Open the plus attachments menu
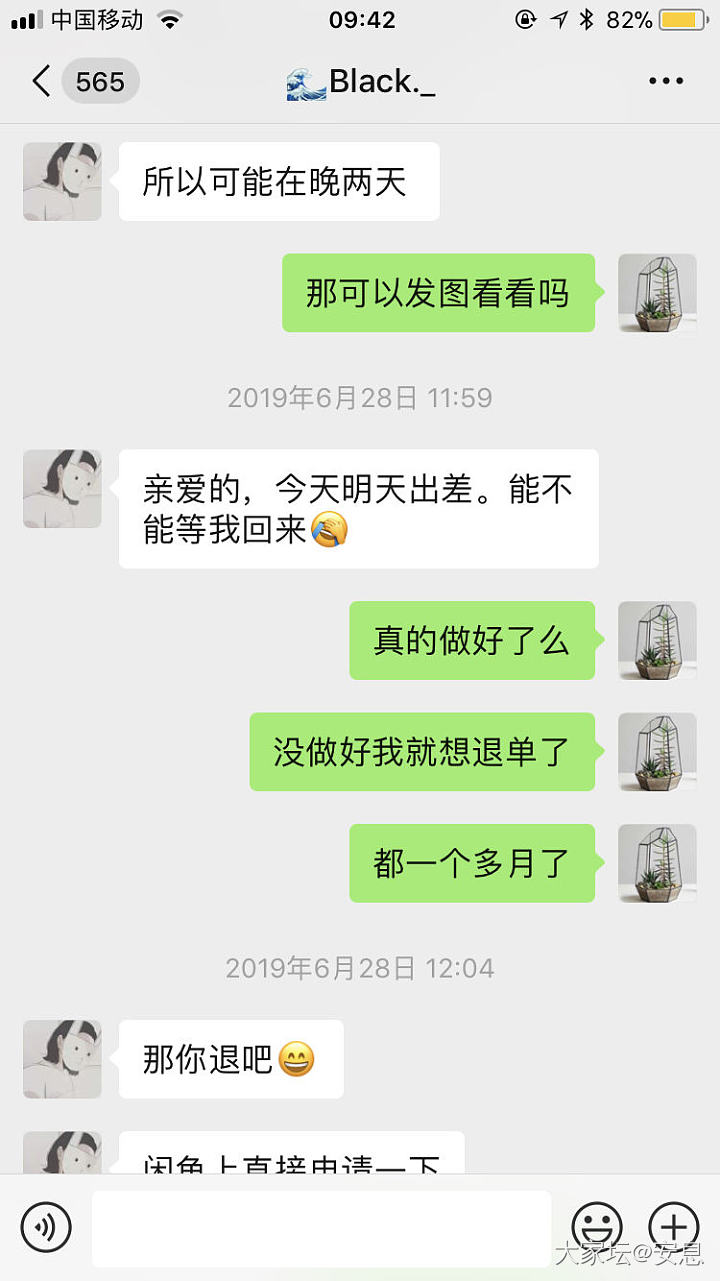The image size is (720, 1281). point(674,1227)
